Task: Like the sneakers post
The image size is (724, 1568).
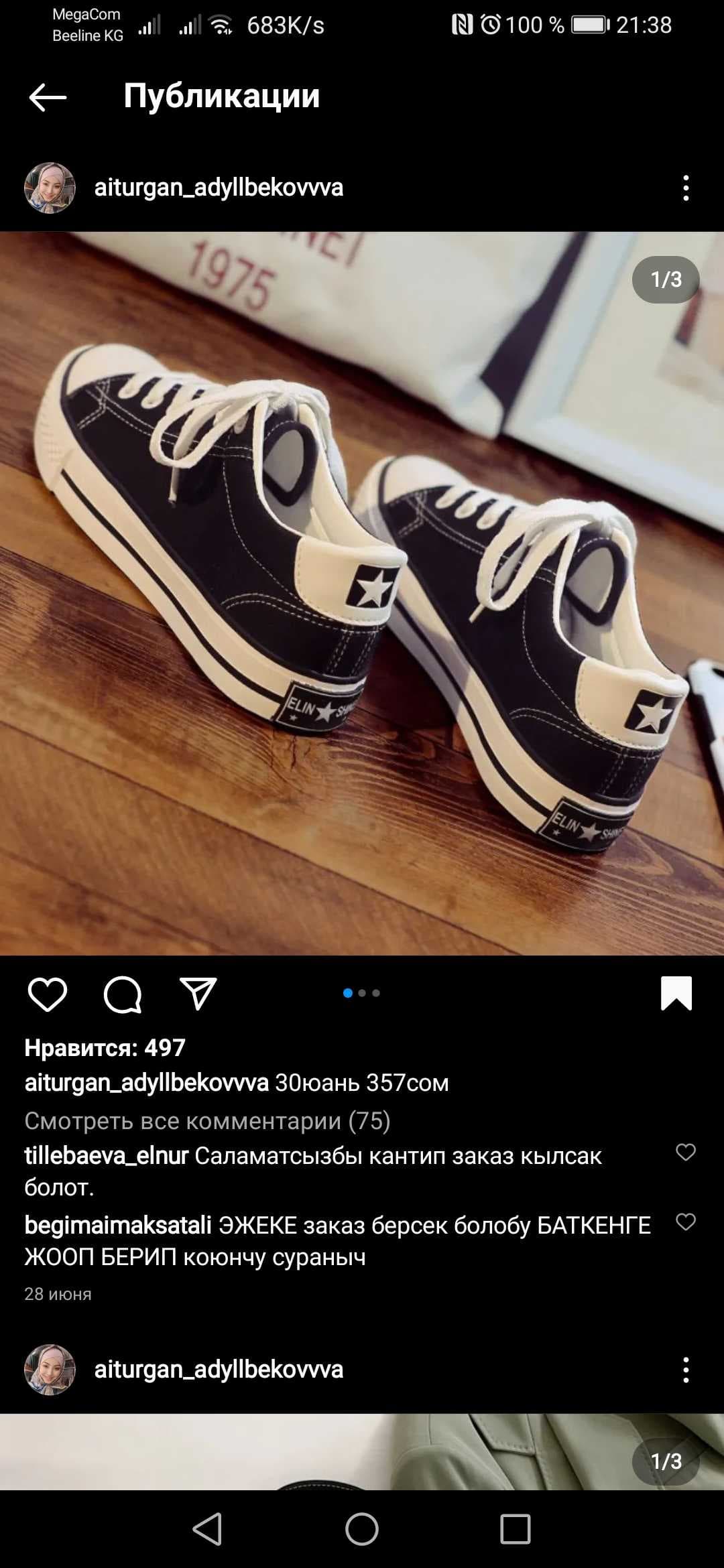Action: tap(48, 994)
